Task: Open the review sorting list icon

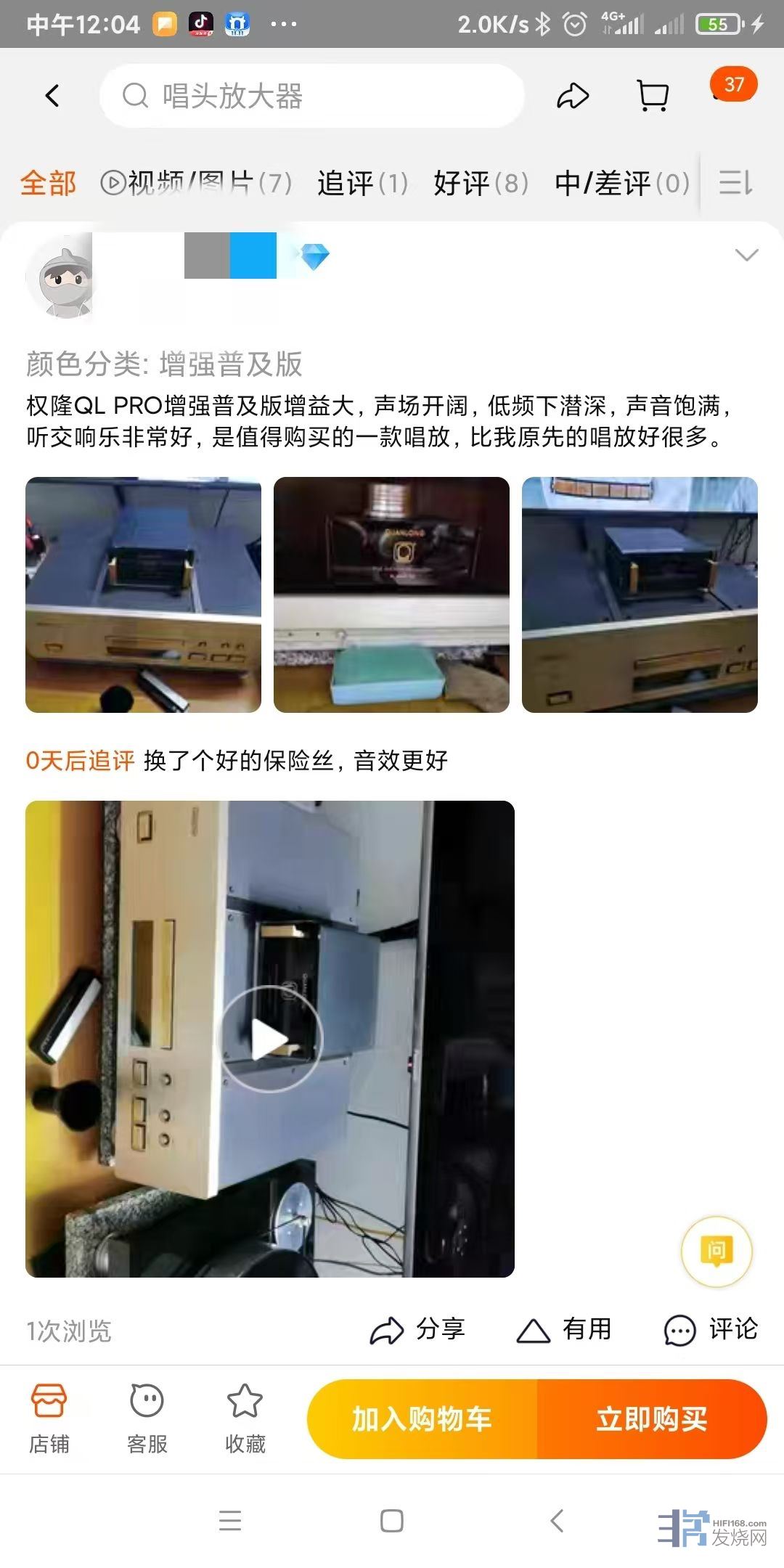Action: 735,183
